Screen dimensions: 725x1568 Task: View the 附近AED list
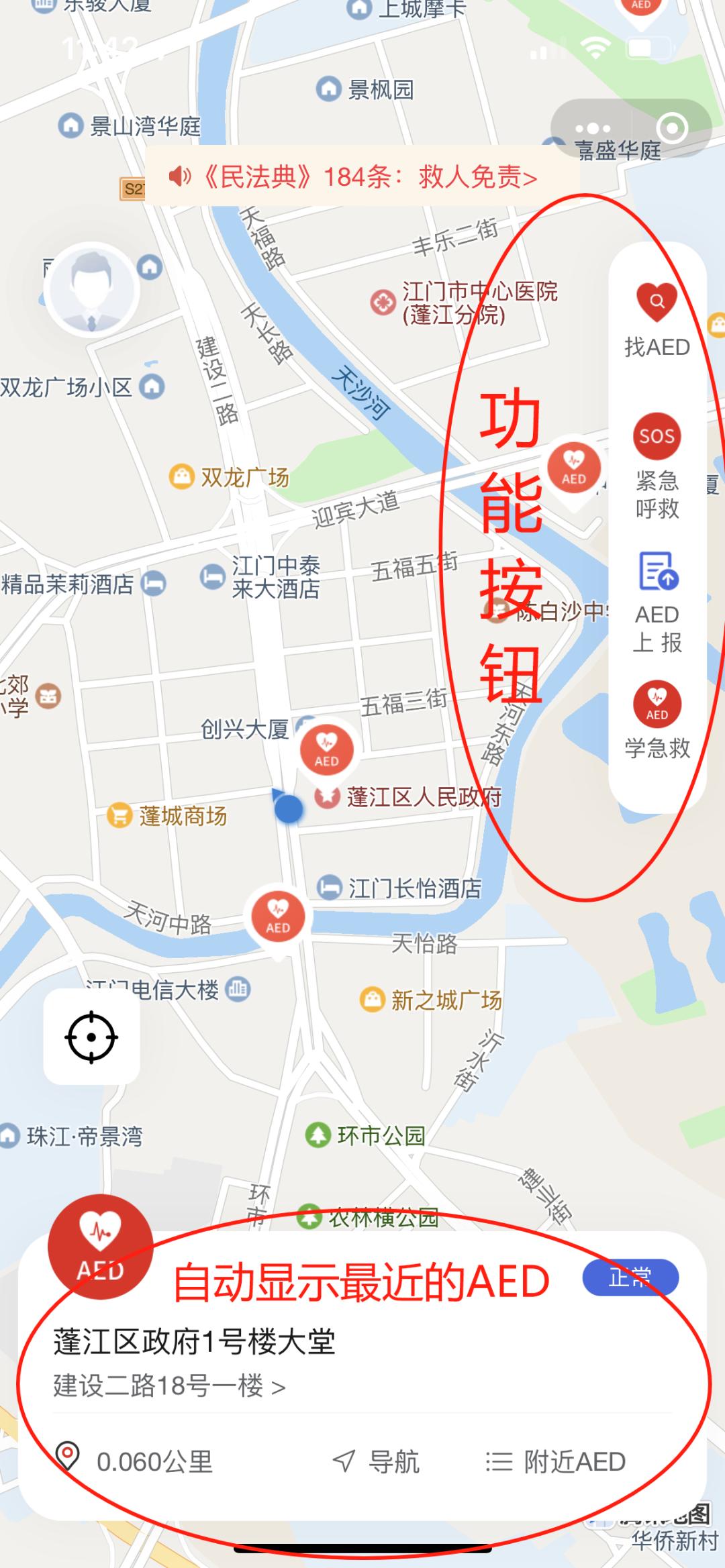click(x=556, y=1462)
